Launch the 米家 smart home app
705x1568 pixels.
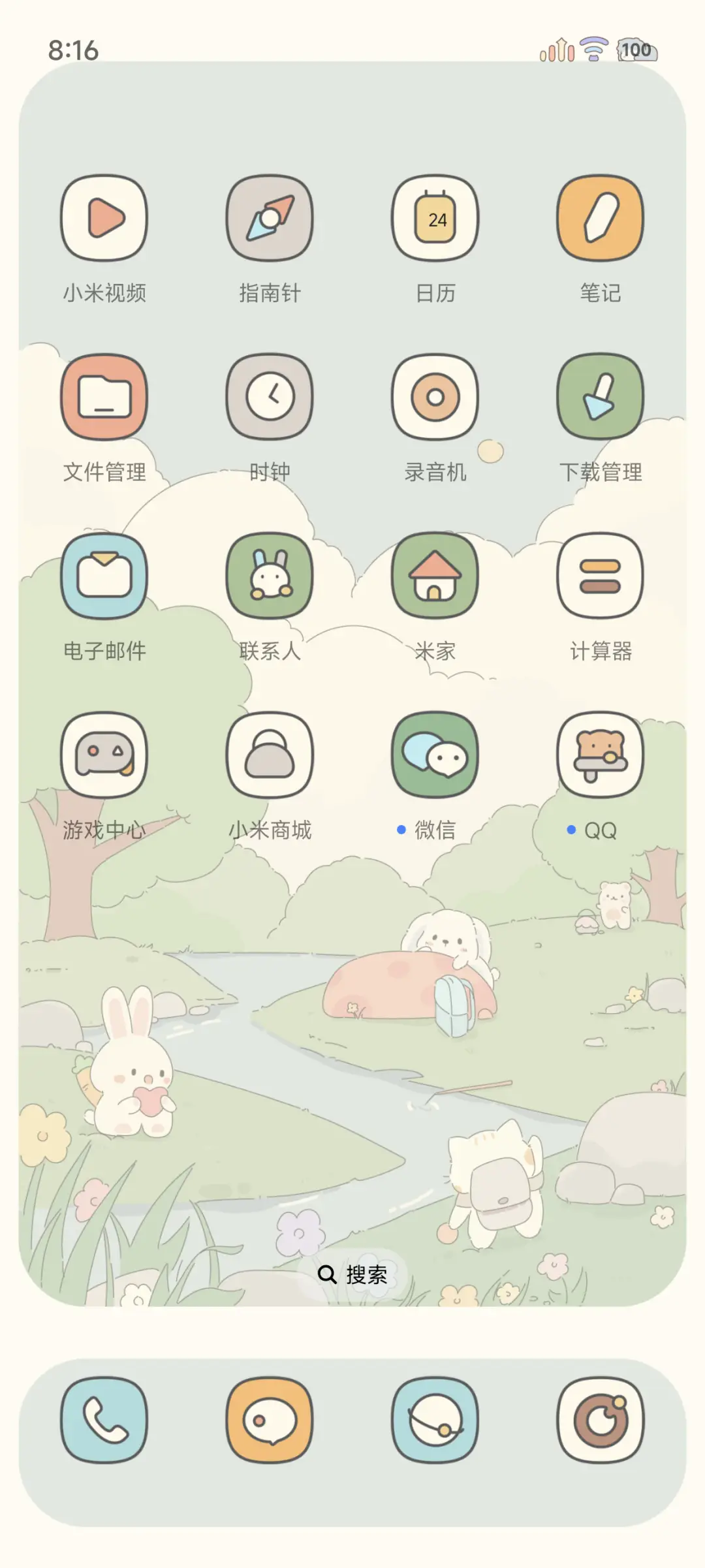point(435,576)
